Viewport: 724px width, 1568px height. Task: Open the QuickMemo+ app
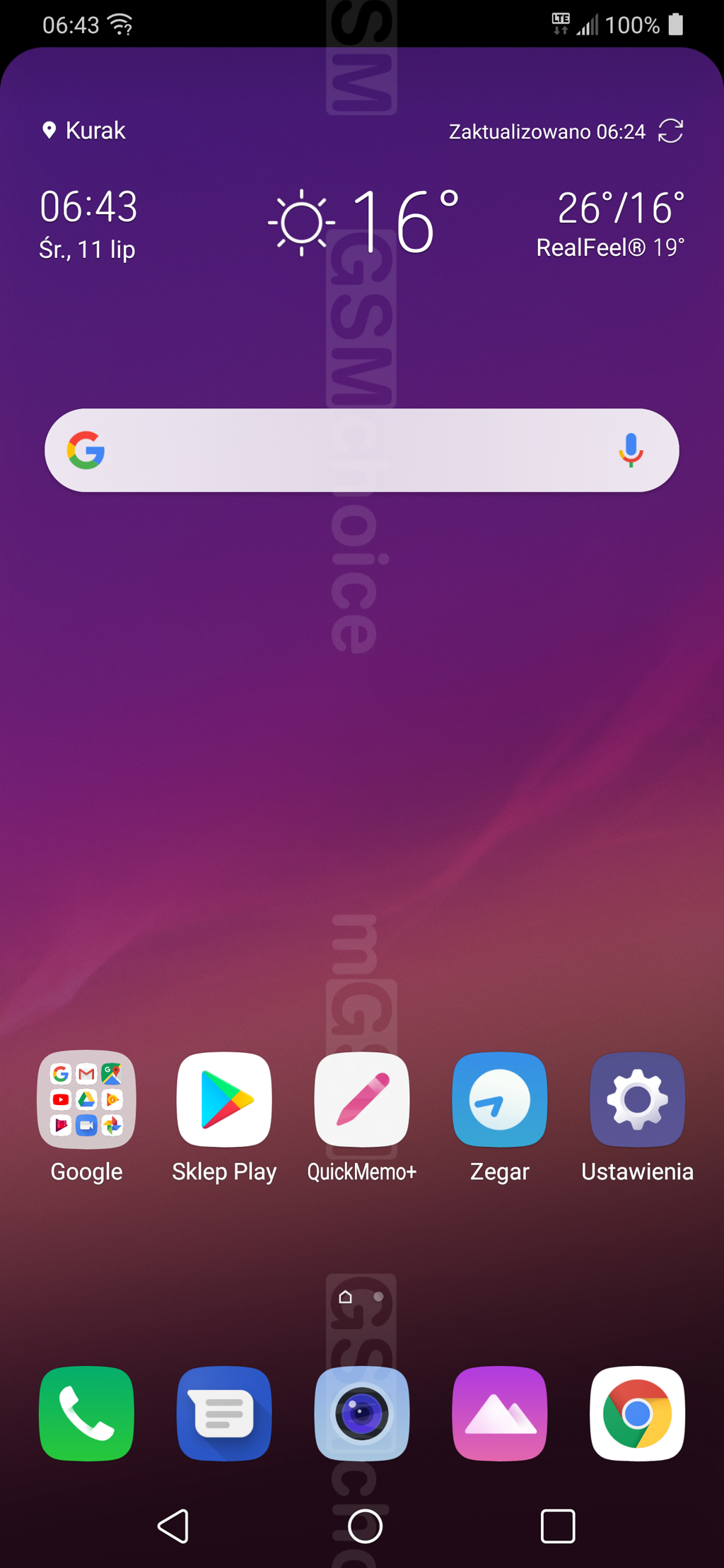[362, 1100]
